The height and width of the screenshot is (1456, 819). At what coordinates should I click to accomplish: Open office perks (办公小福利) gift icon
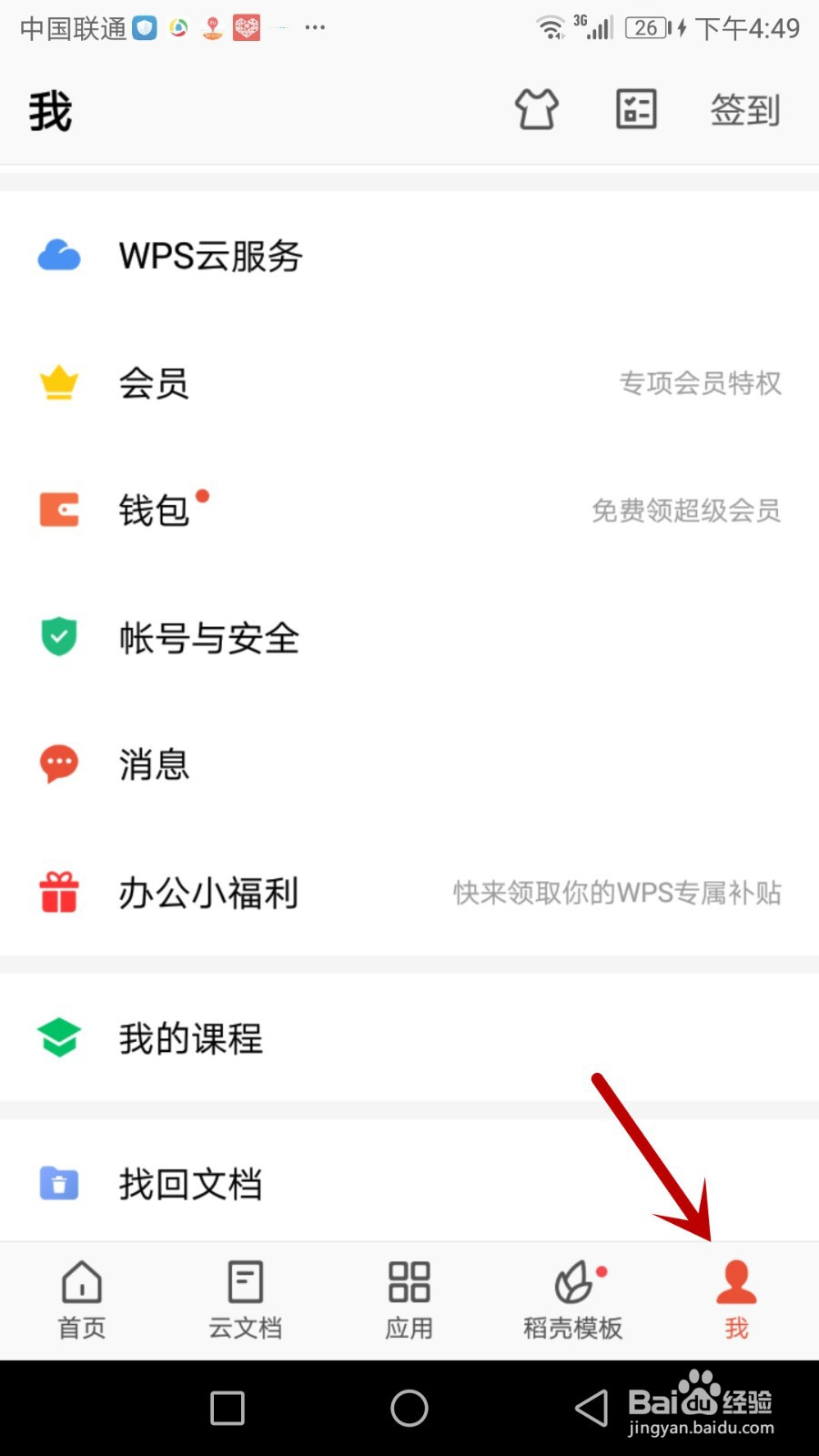click(58, 892)
